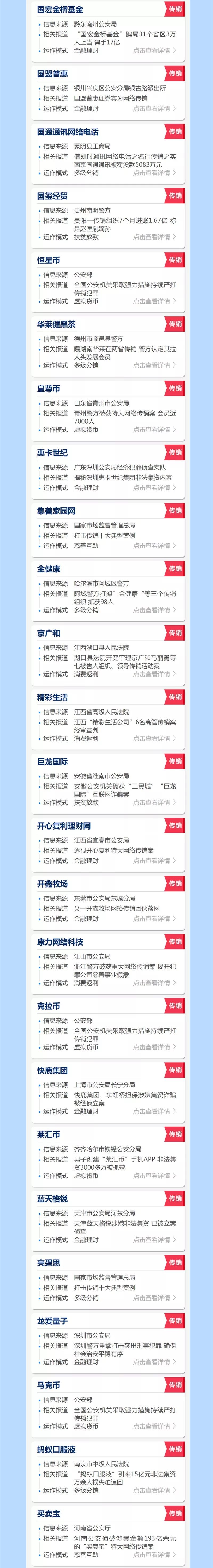View details for 巨龙国际
213x1568 pixels.
tap(154, 802)
